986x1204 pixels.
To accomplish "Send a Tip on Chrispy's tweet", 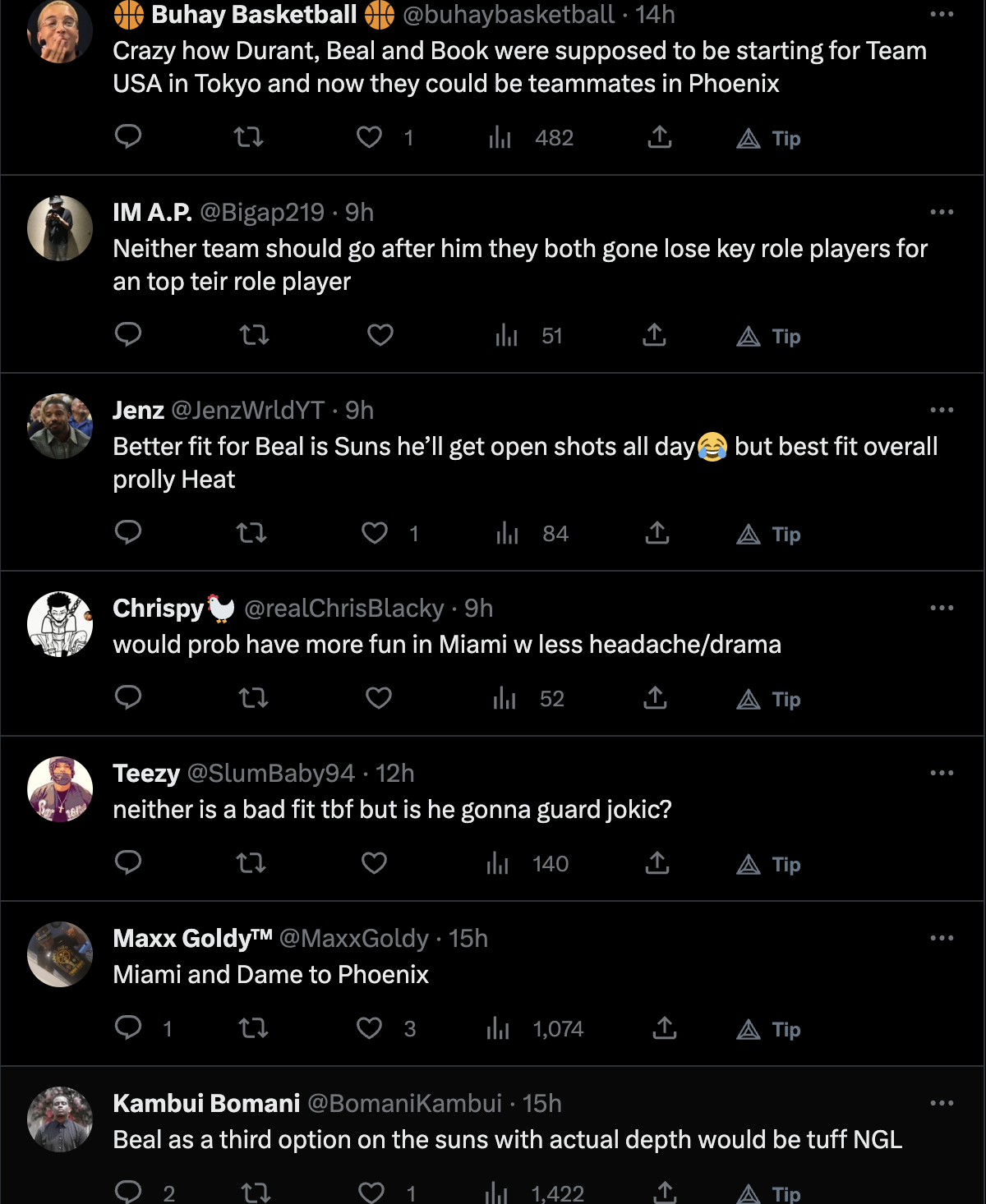I will pos(768,699).
